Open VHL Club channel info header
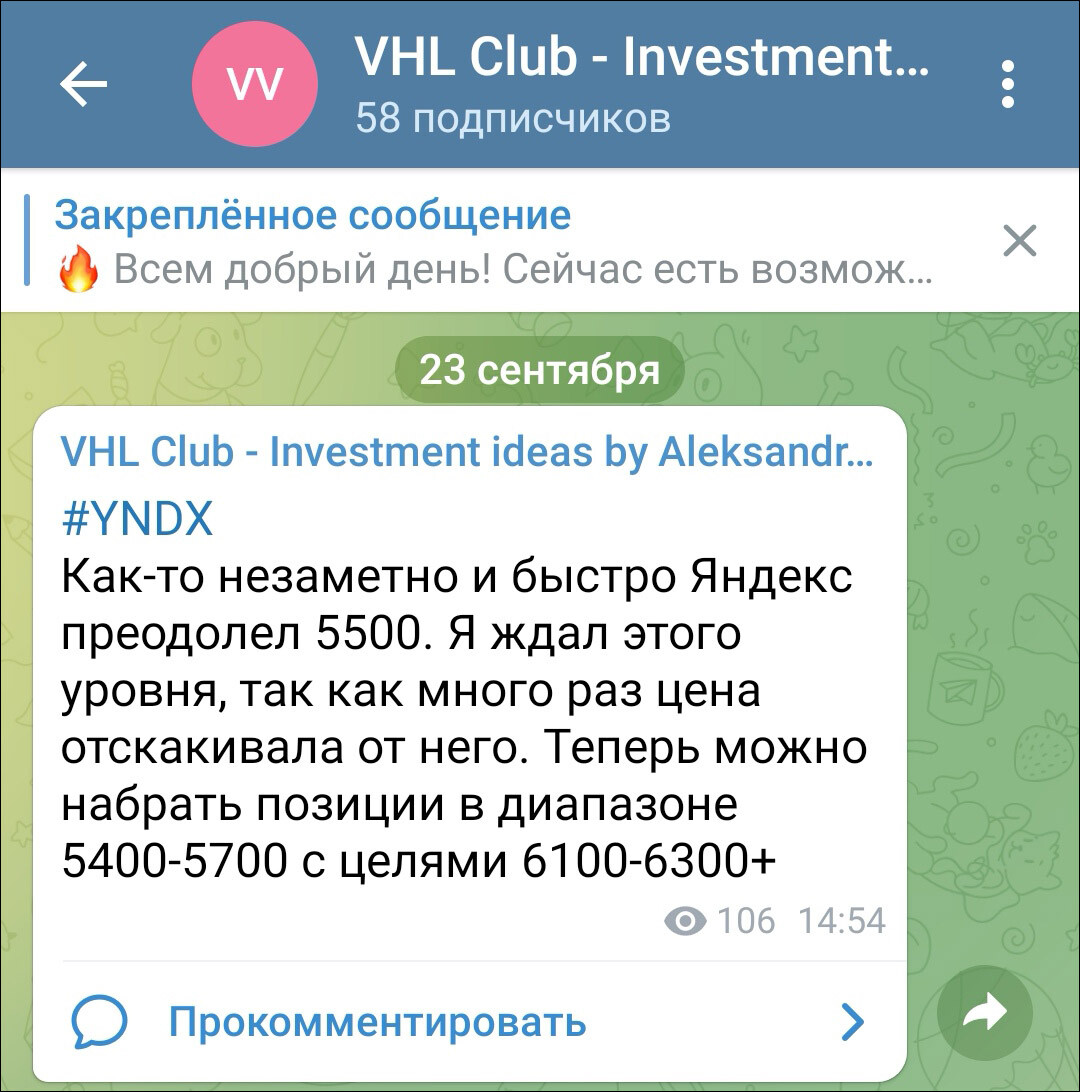This screenshot has height=1092, width=1080. point(640,85)
